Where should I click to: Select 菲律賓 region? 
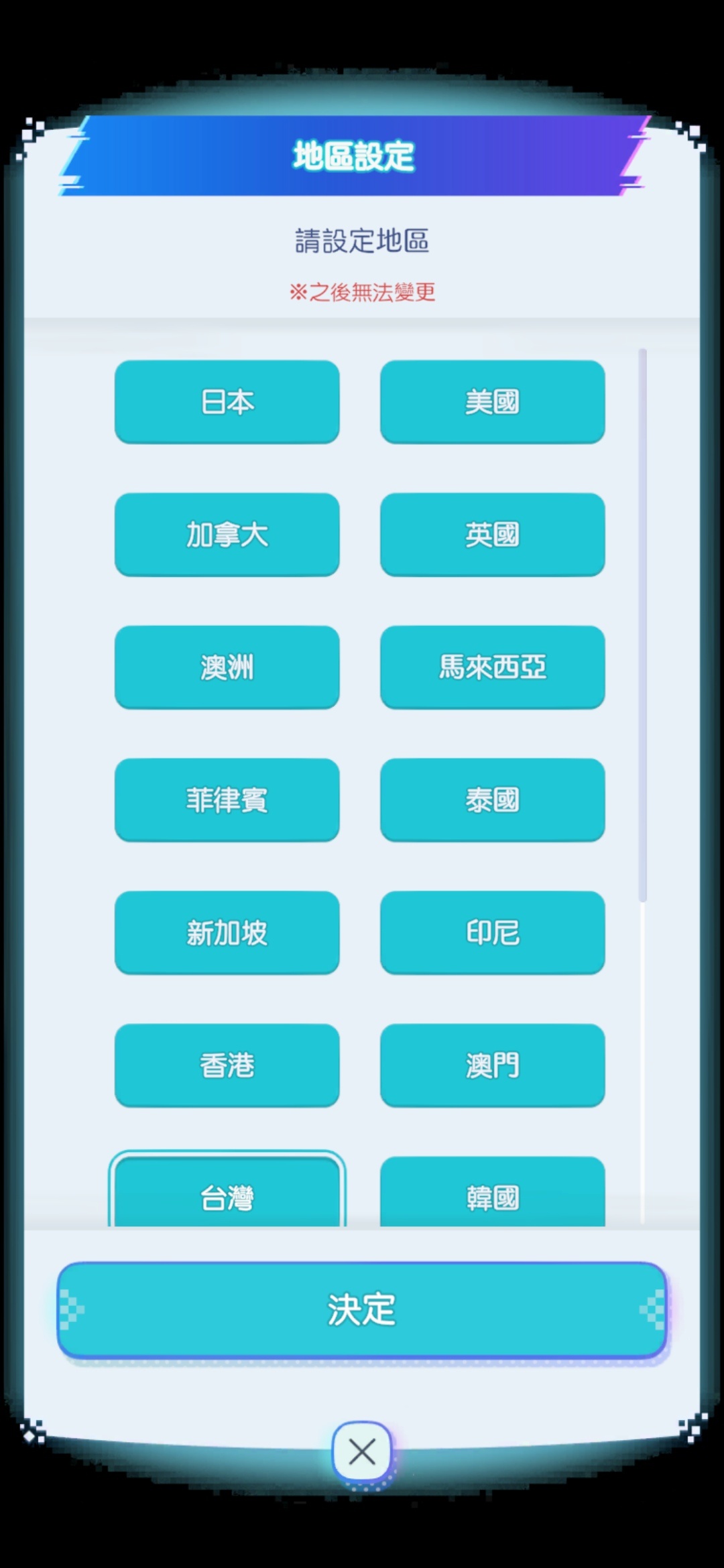click(x=227, y=799)
